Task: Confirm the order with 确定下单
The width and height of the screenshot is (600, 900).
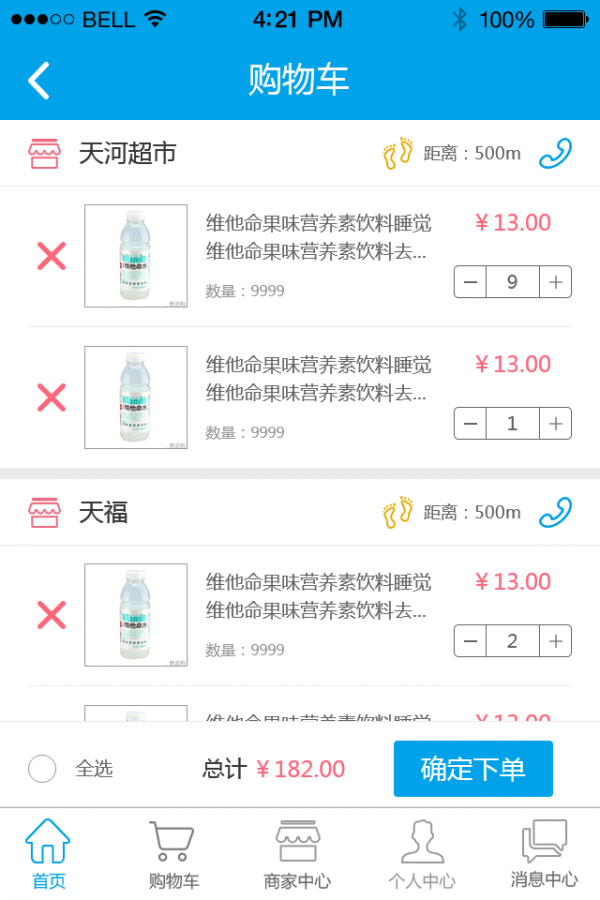Action: [x=473, y=769]
